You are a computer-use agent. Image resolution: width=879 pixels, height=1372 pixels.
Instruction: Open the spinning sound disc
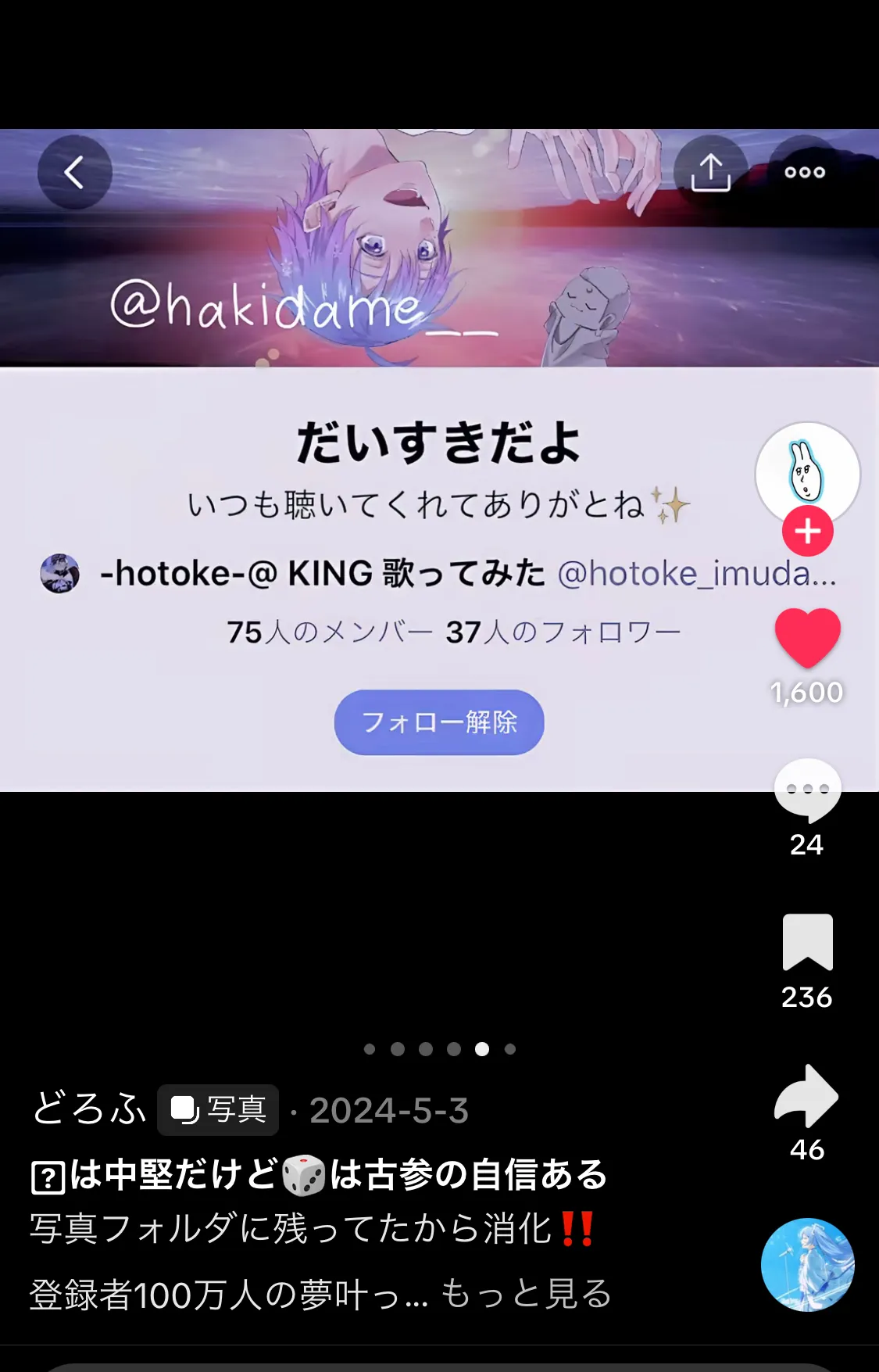(x=807, y=1264)
